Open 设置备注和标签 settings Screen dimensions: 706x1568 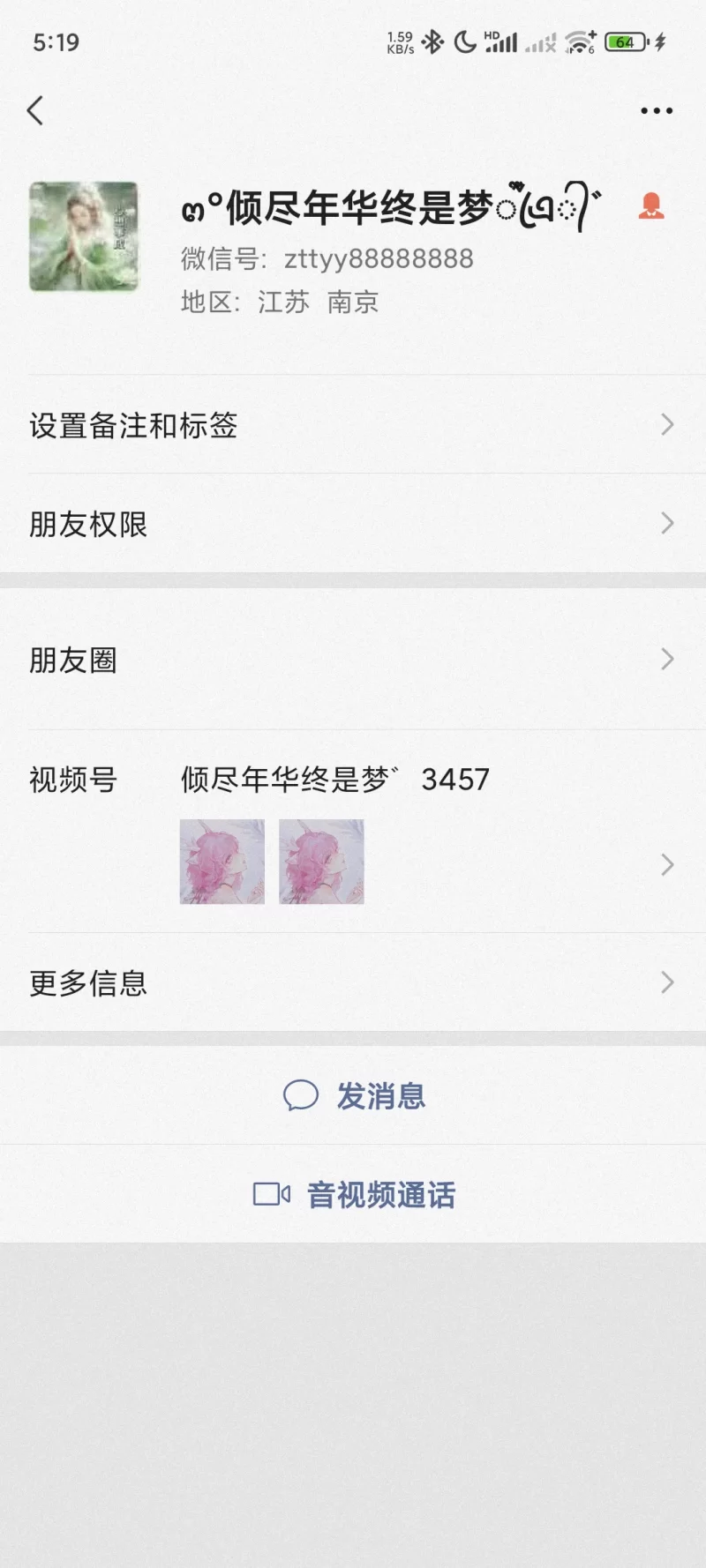(x=353, y=425)
